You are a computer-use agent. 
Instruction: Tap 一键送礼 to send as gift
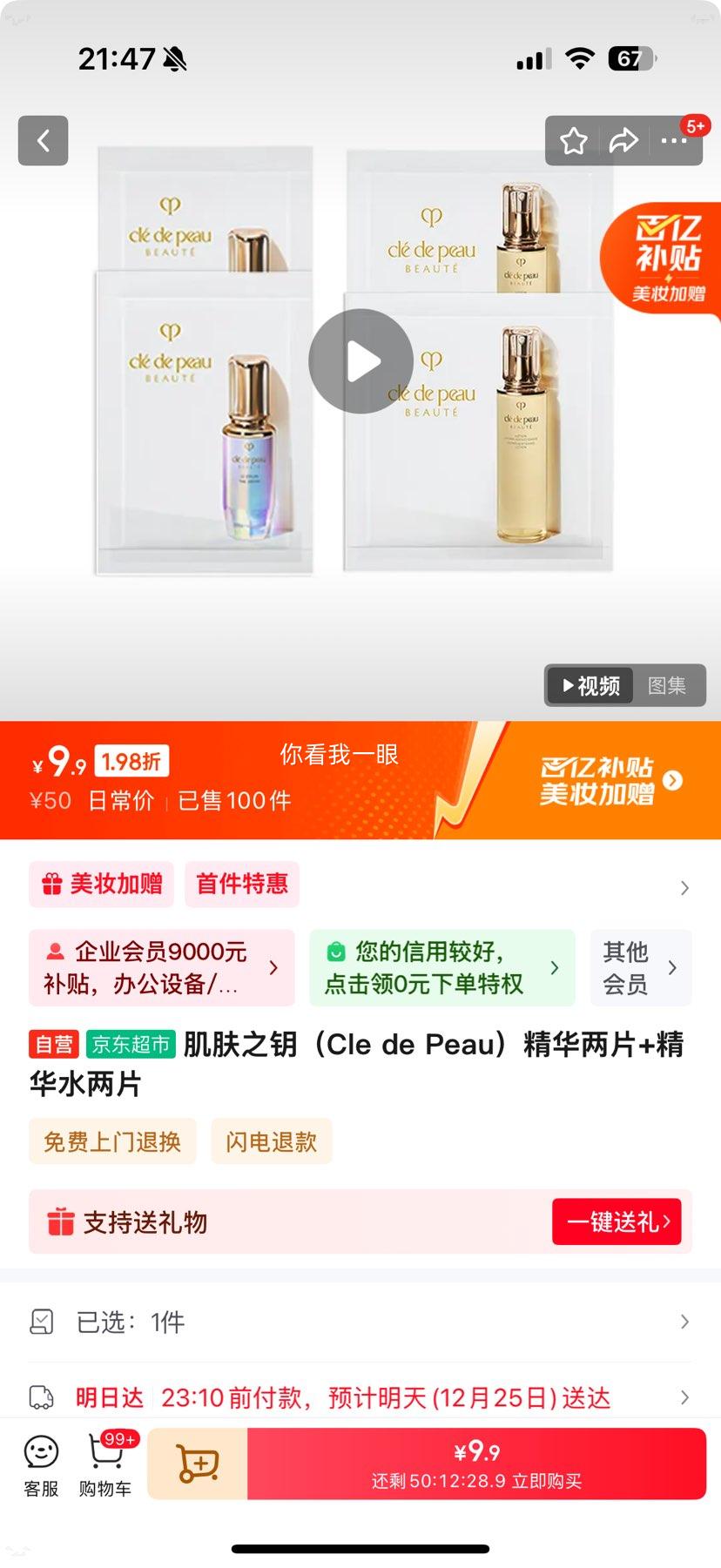pyautogui.click(x=616, y=1221)
